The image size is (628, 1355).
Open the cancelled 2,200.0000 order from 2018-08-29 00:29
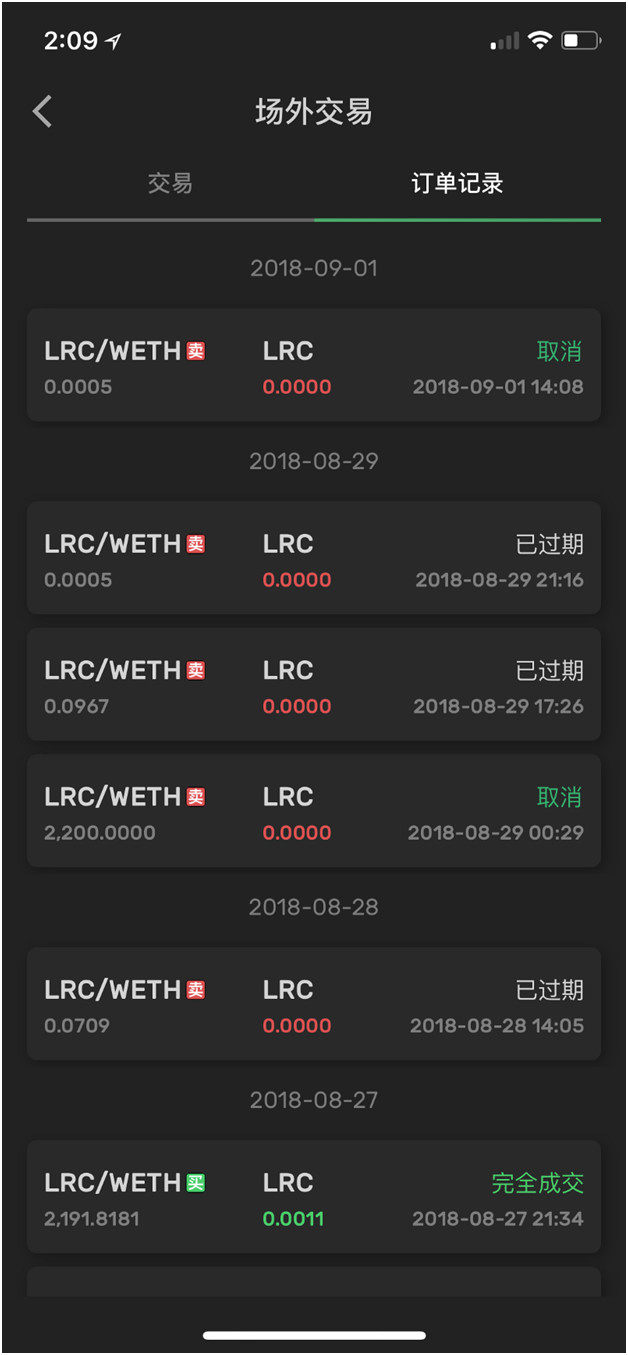click(314, 811)
